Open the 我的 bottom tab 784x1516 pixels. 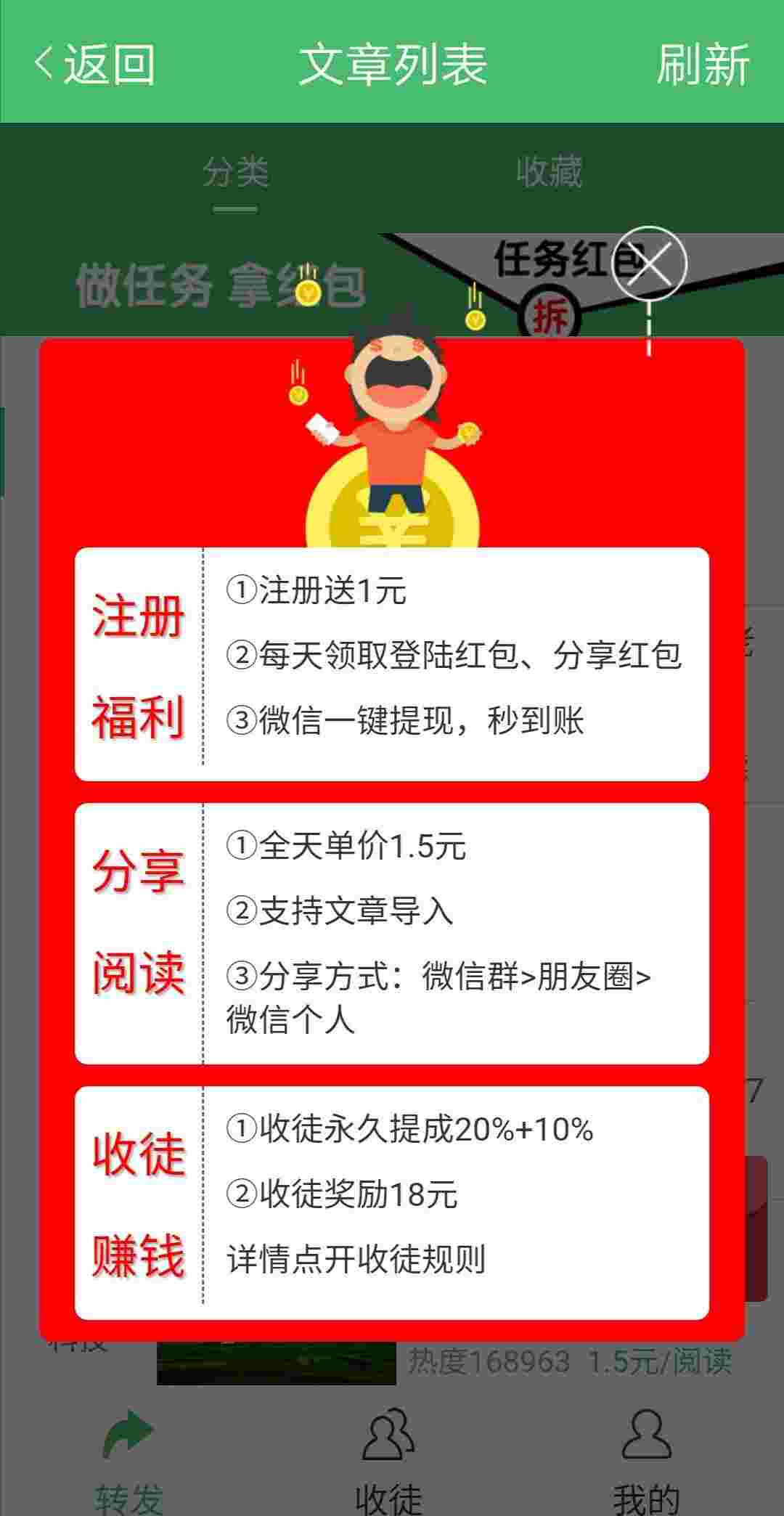tap(647, 1459)
